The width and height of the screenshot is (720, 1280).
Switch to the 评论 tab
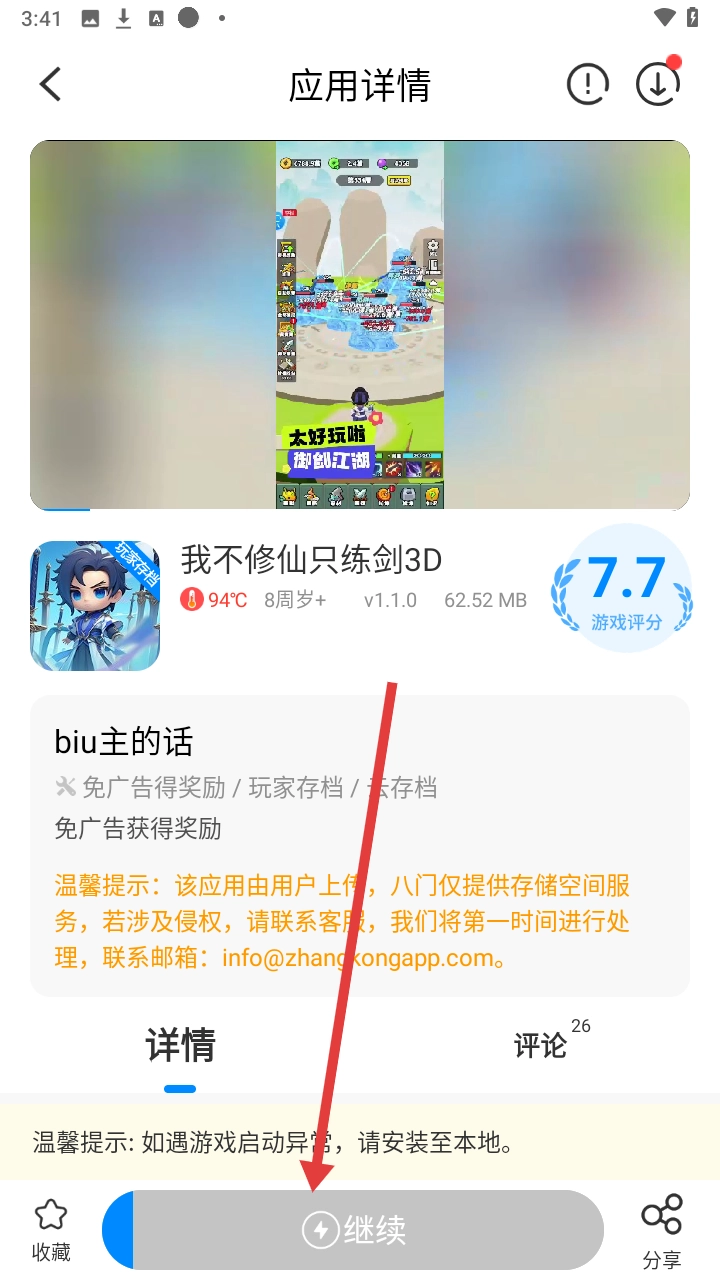[541, 1046]
